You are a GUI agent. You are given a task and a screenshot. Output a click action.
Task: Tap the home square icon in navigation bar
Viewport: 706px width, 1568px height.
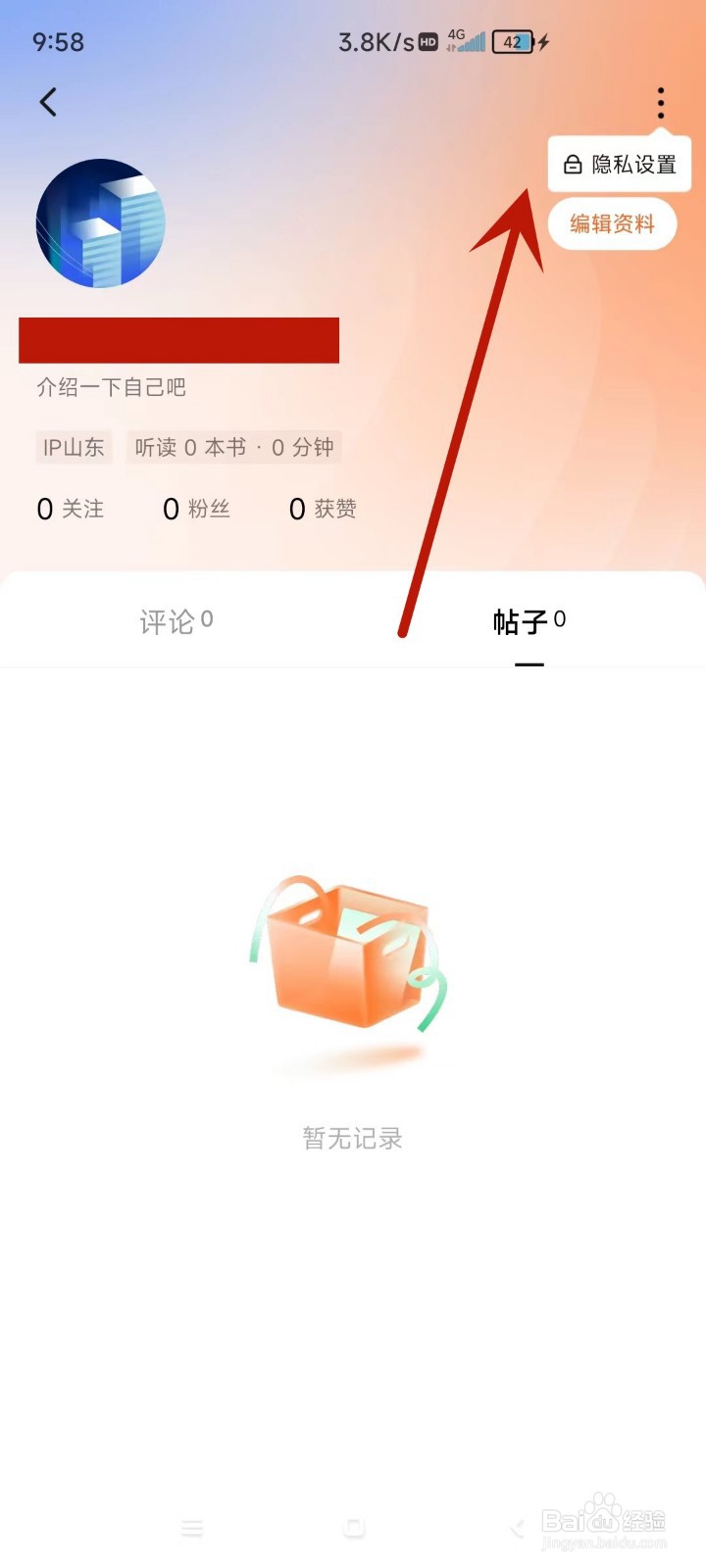[x=353, y=1527]
